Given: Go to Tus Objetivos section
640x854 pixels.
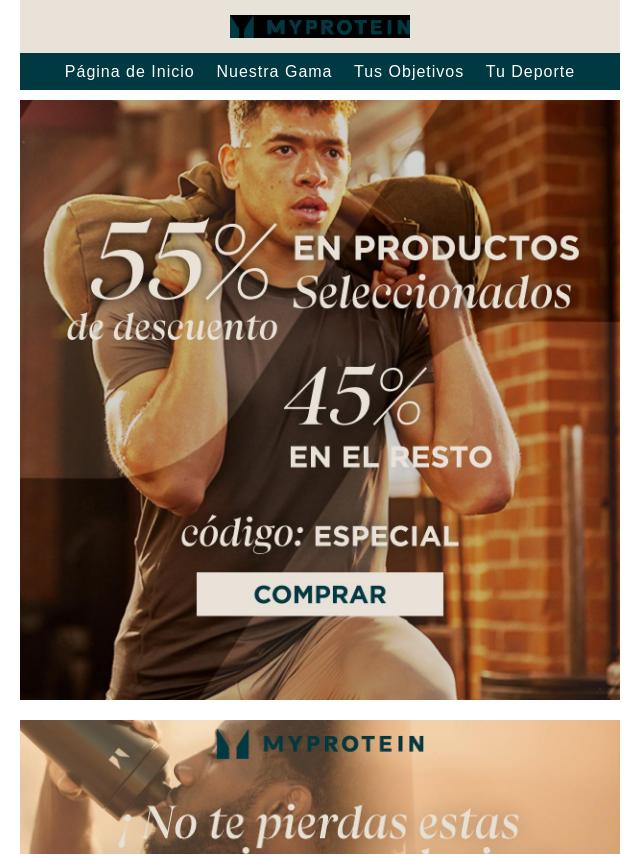Looking at the screenshot, I should click(408, 72).
